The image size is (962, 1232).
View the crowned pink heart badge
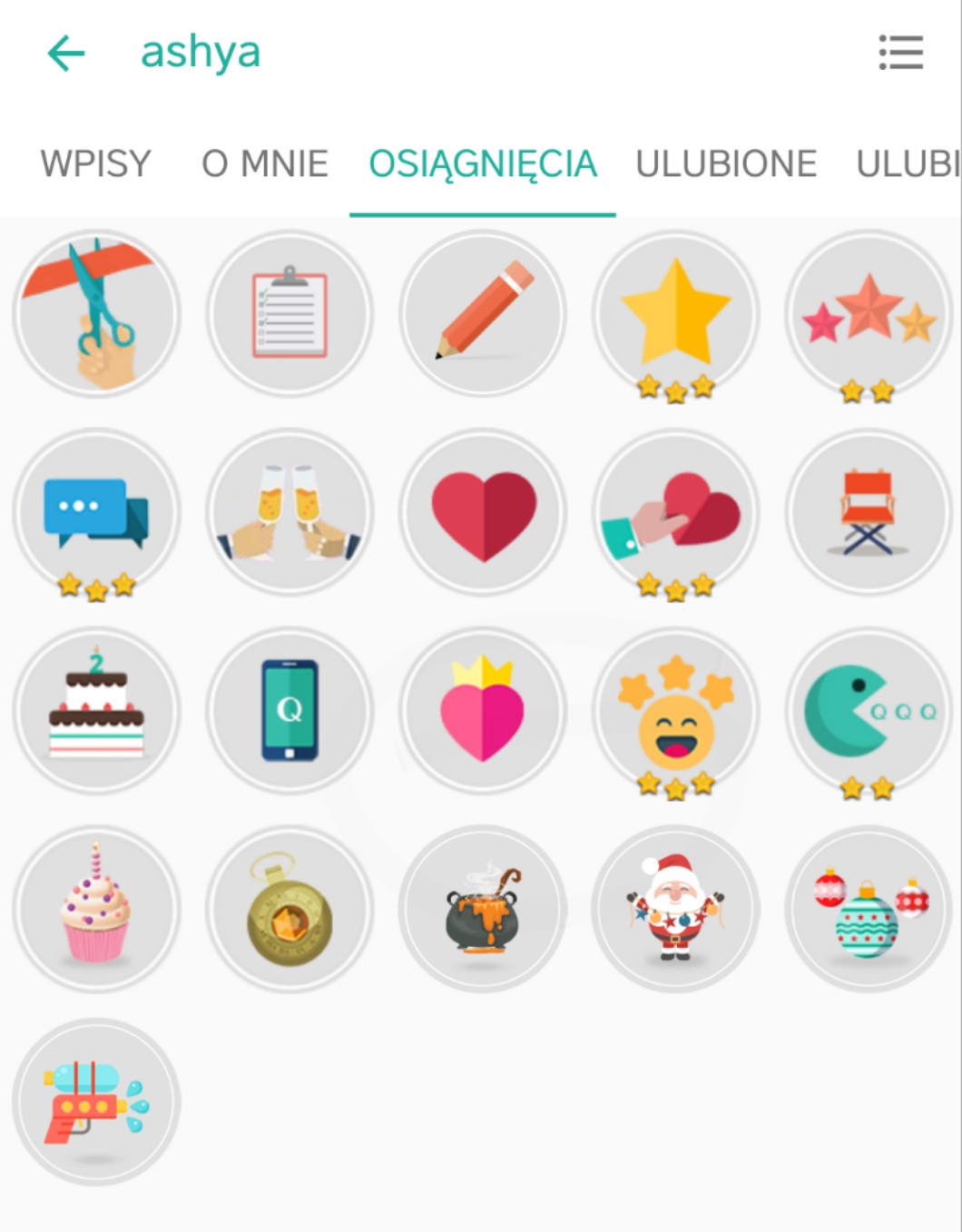click(483, 710)
